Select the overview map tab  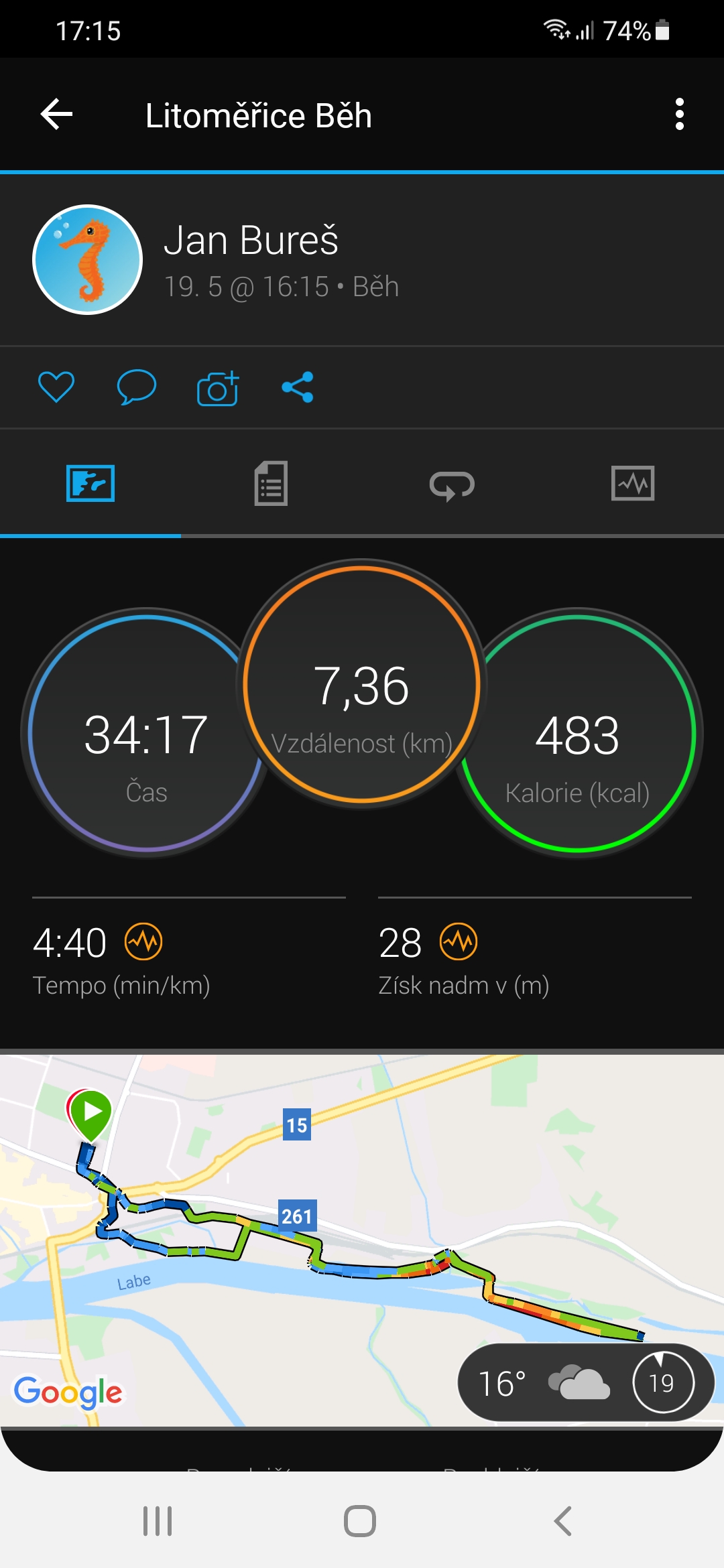tap(90, 483)
